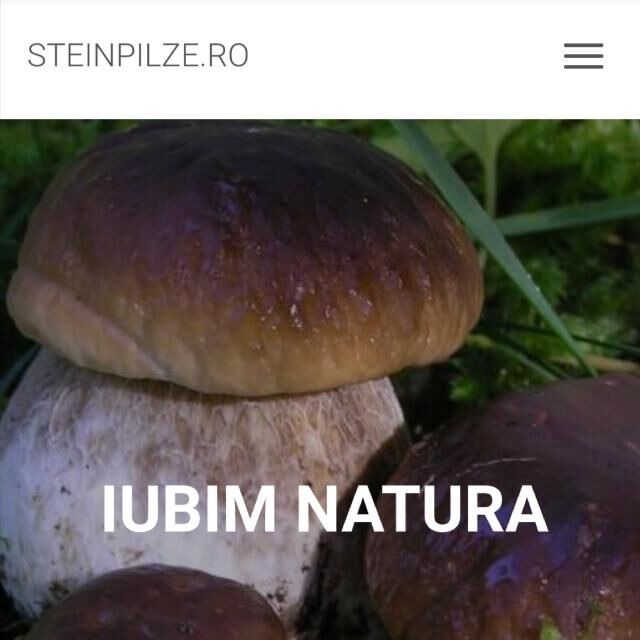The image size is (640, 640).
Task: Tap the STEINPILZE.RO site title
Action: click(x=138, y=55)
